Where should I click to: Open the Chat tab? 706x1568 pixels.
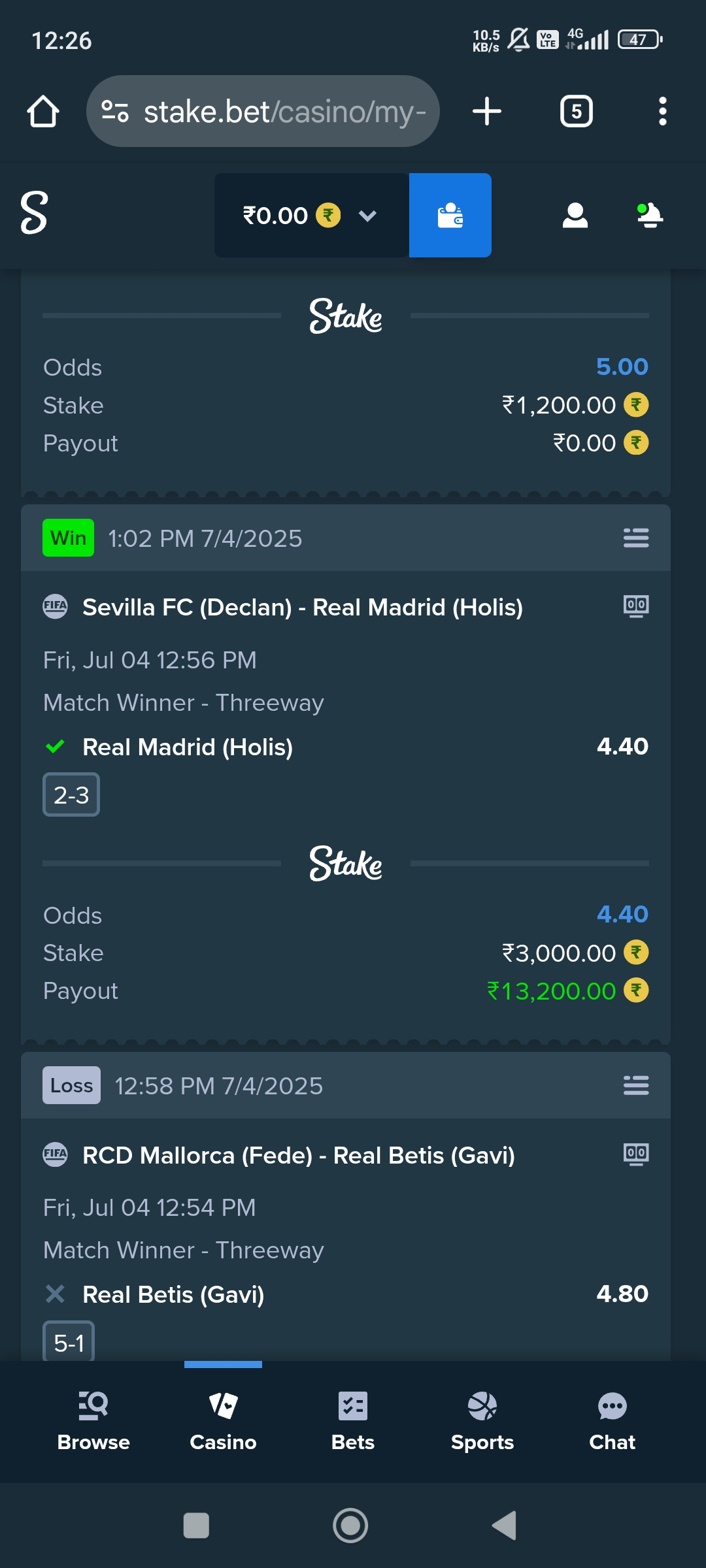click(x=613, y=1422)
